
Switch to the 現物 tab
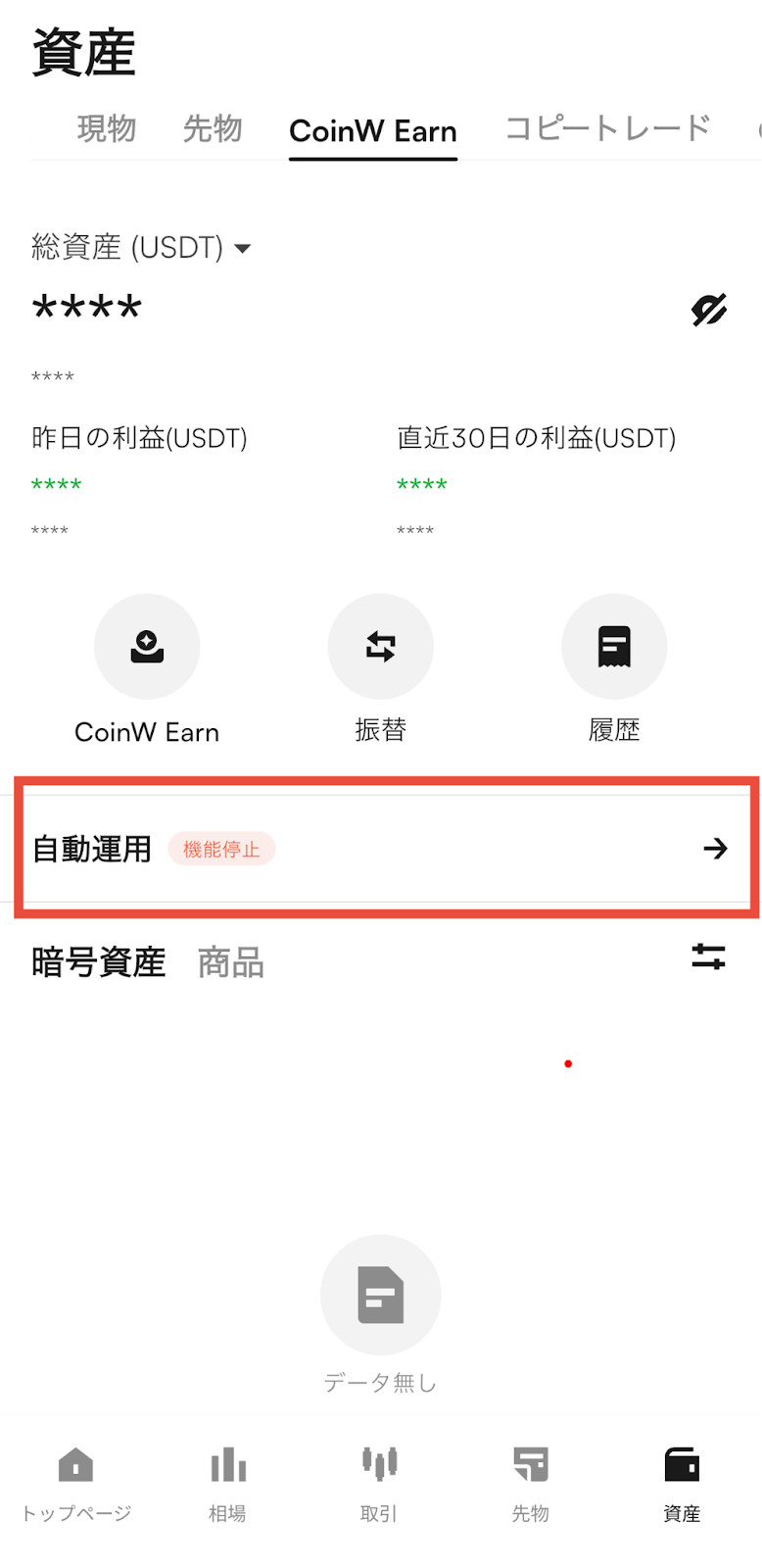[106, 129]
